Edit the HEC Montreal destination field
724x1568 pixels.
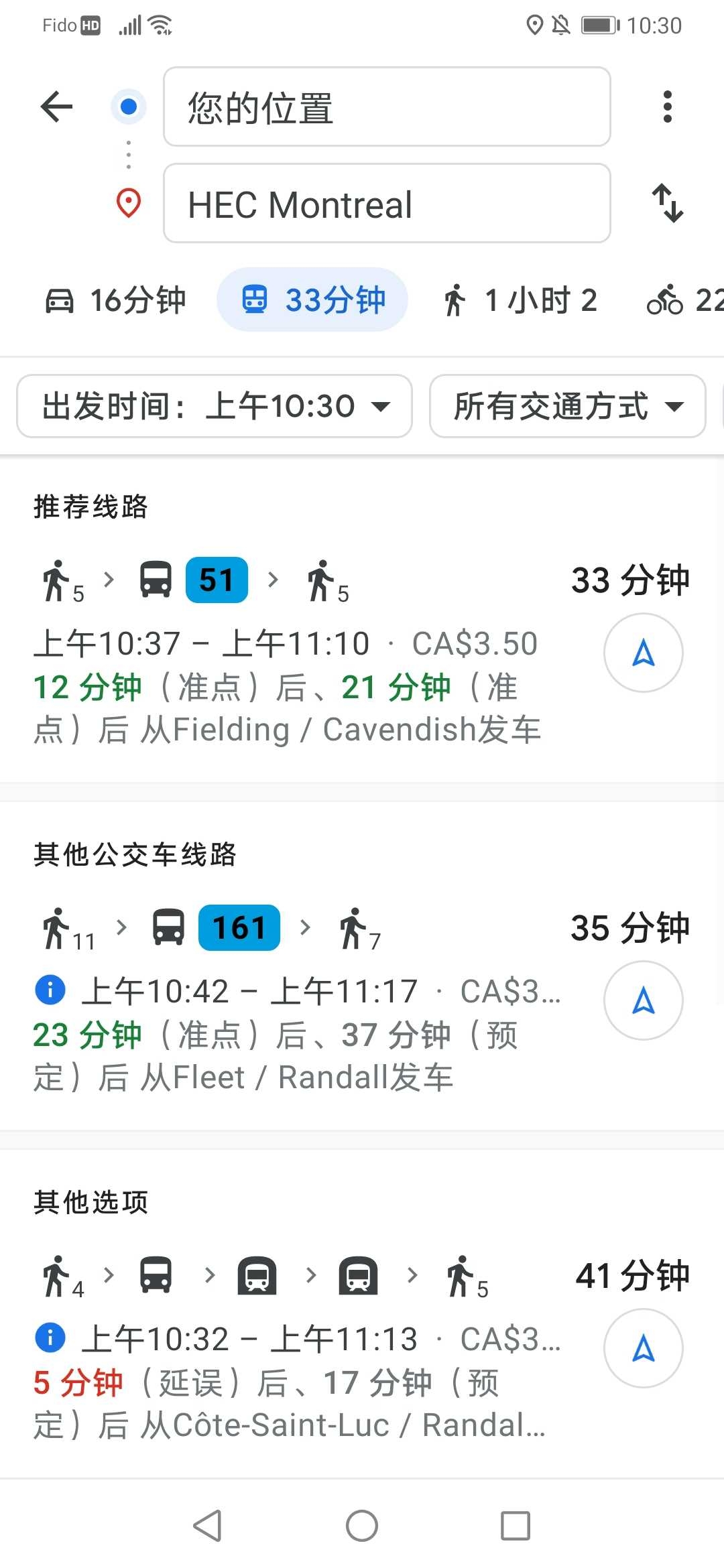(x=387, y=203)
